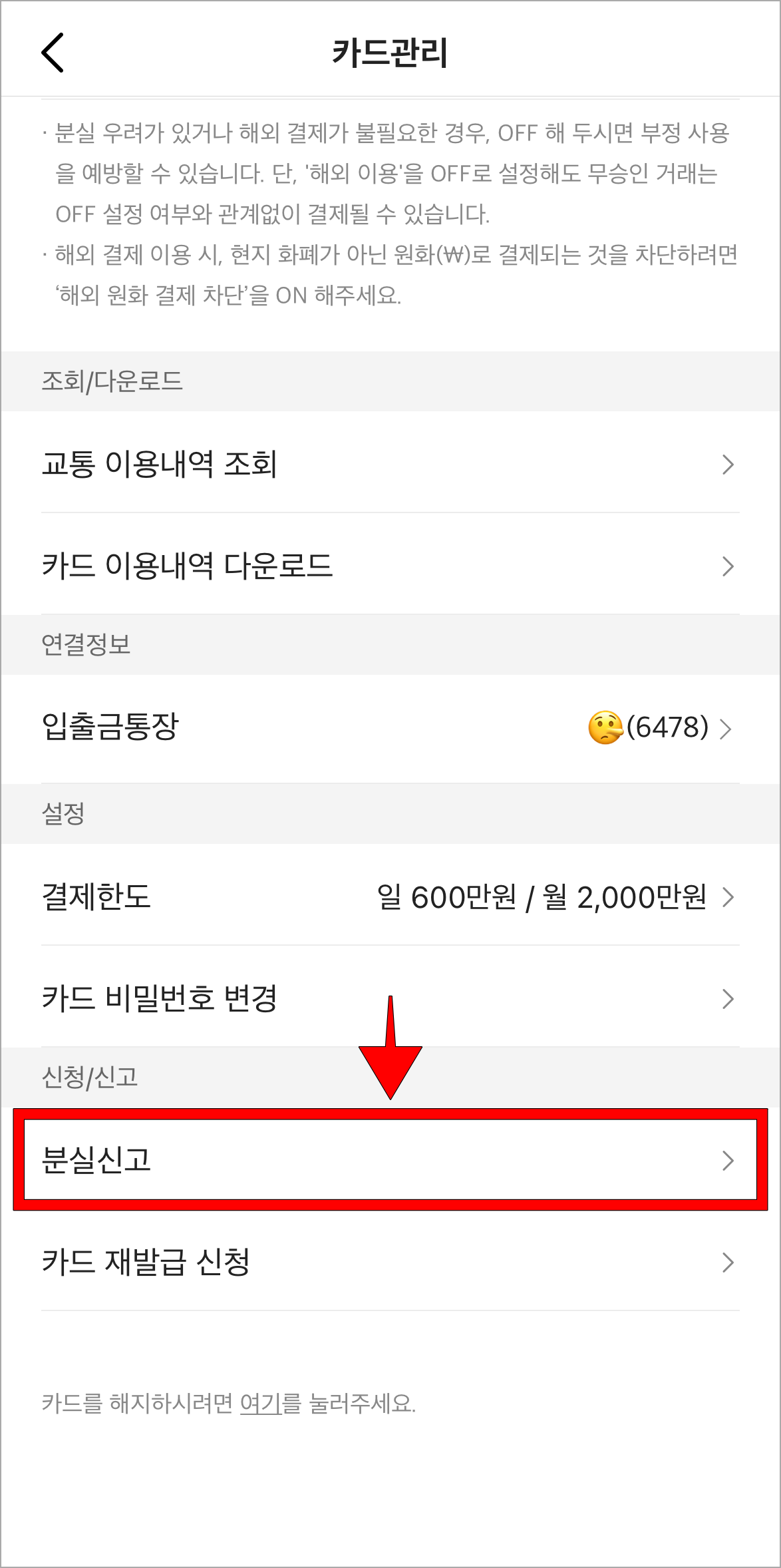Select the 연결정보 section label
The height and width of the screenshot is (1568, 781).
point(88,644)
